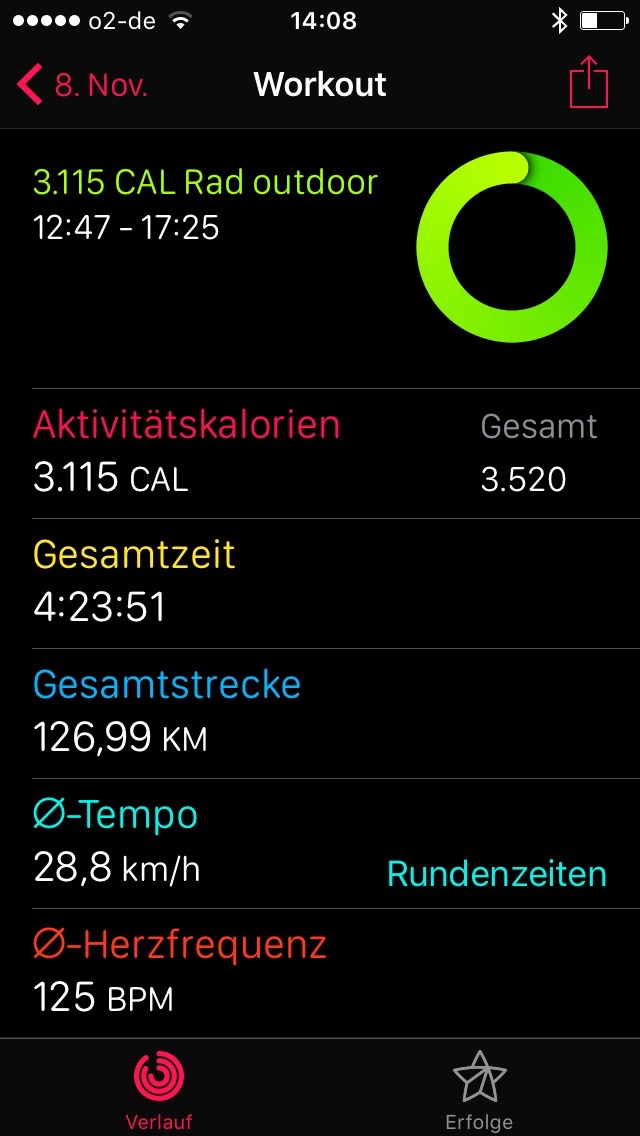Go back to 8. Nov.
The image size is (640, 1136).
click(x=82, y=85)
